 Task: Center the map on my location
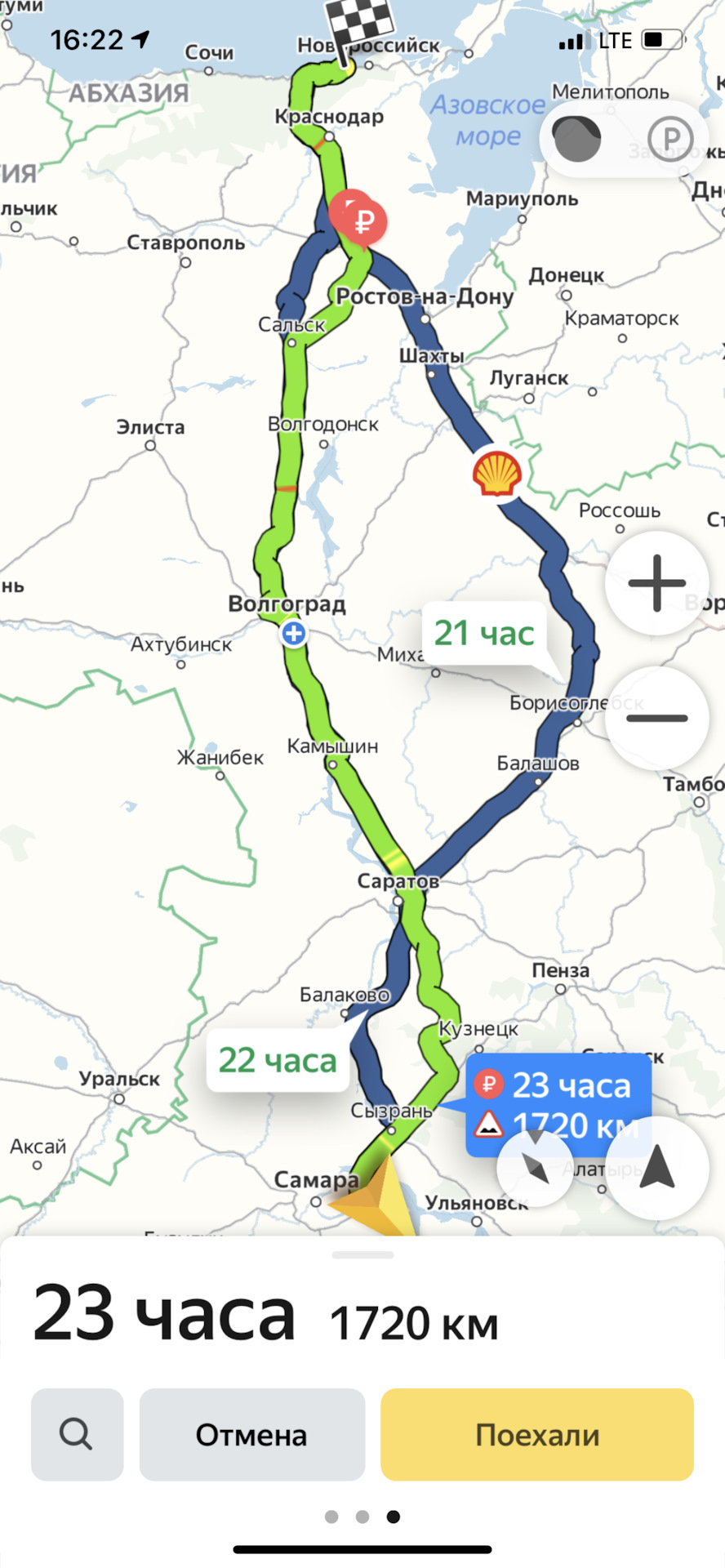tap(656, 1169)
